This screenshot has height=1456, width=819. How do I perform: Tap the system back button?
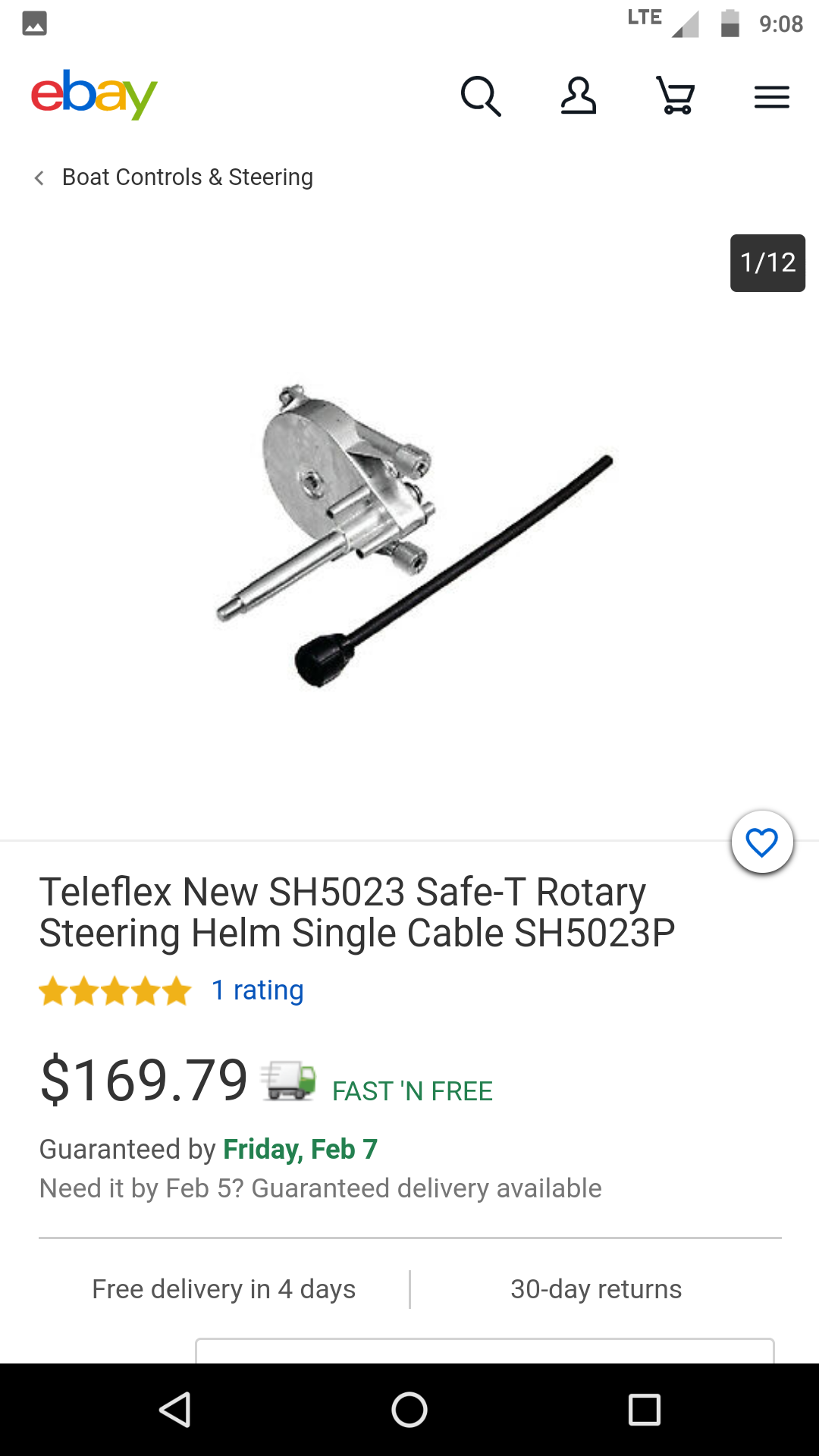pyautogui.click(x=175, y=1410)
